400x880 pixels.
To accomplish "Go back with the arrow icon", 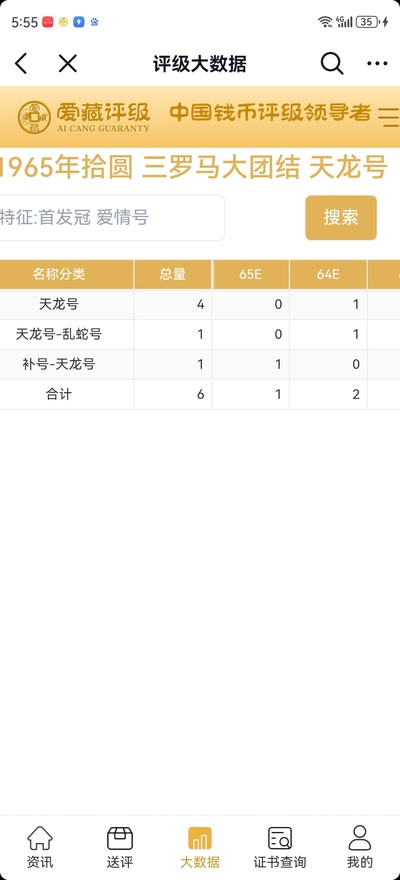I will point(21,64).
